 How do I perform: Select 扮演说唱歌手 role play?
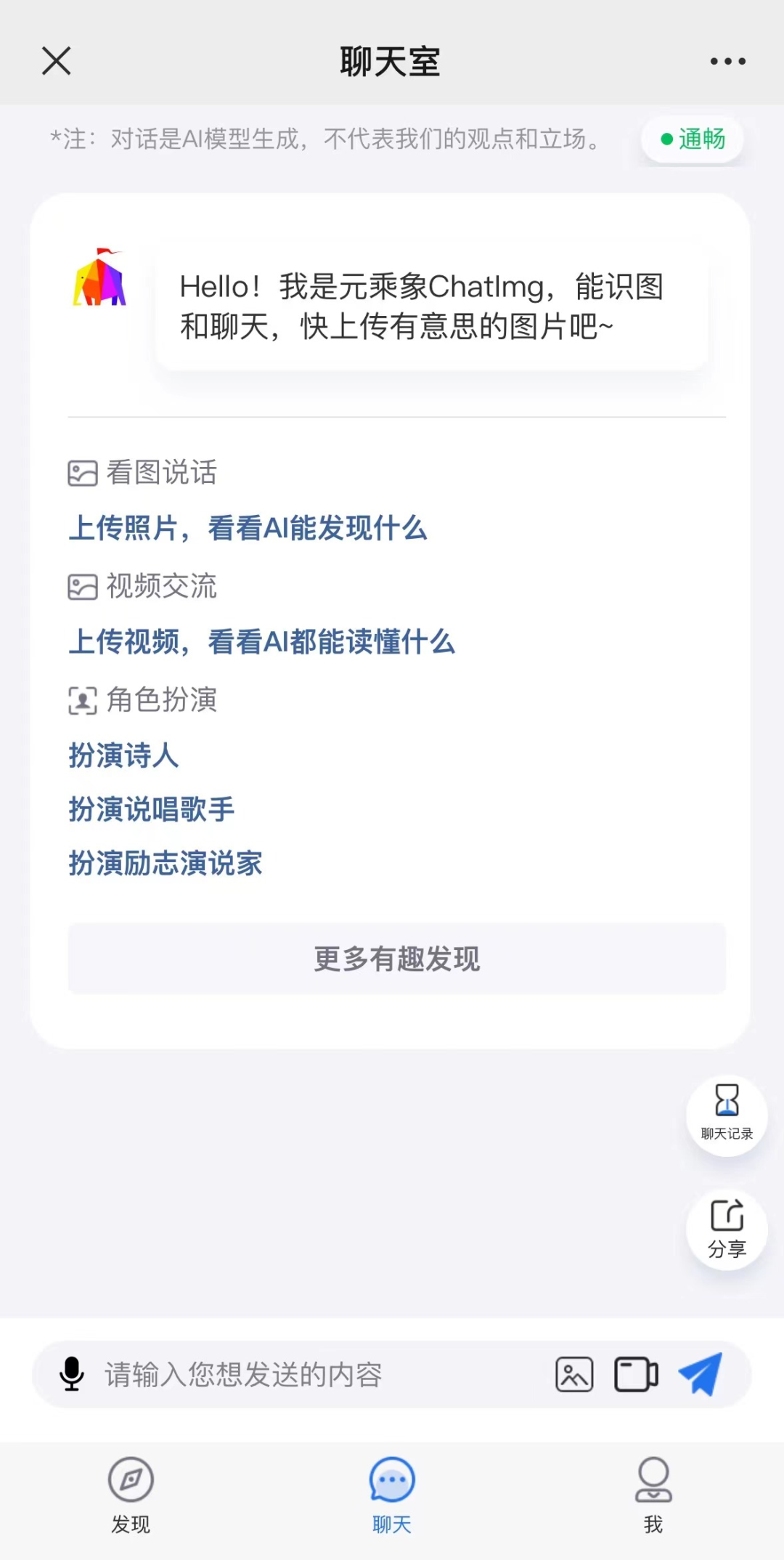coord(151,809)
